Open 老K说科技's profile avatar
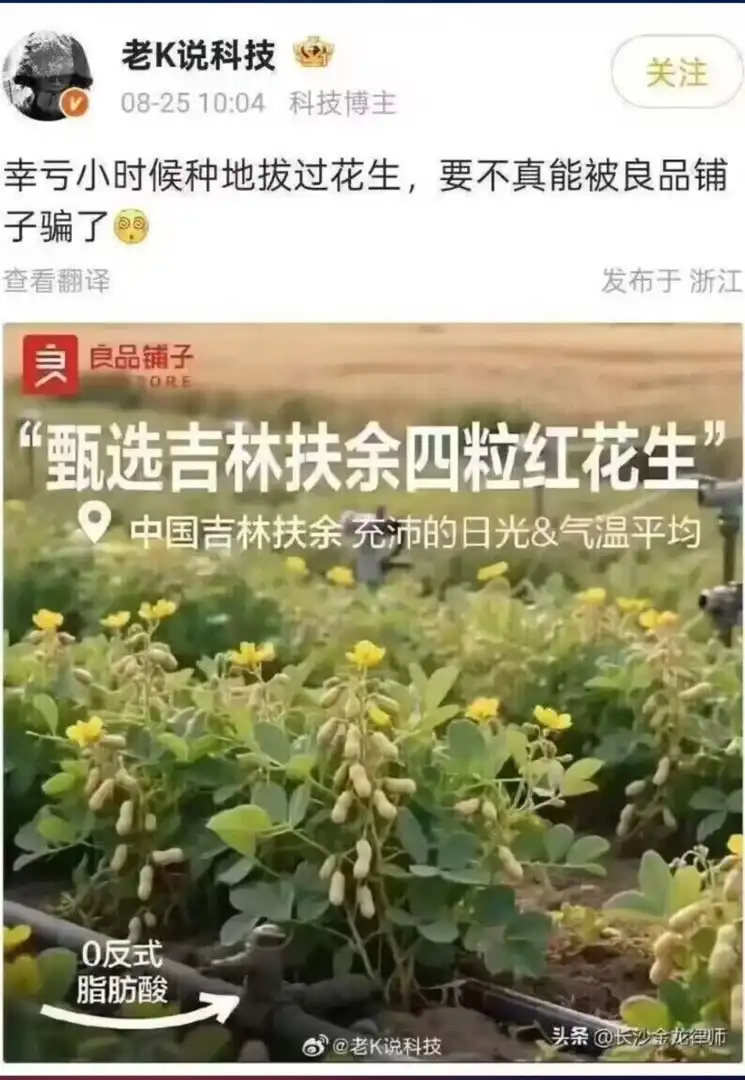This screenshot has height=1080, width=745. tap(47, 75)
